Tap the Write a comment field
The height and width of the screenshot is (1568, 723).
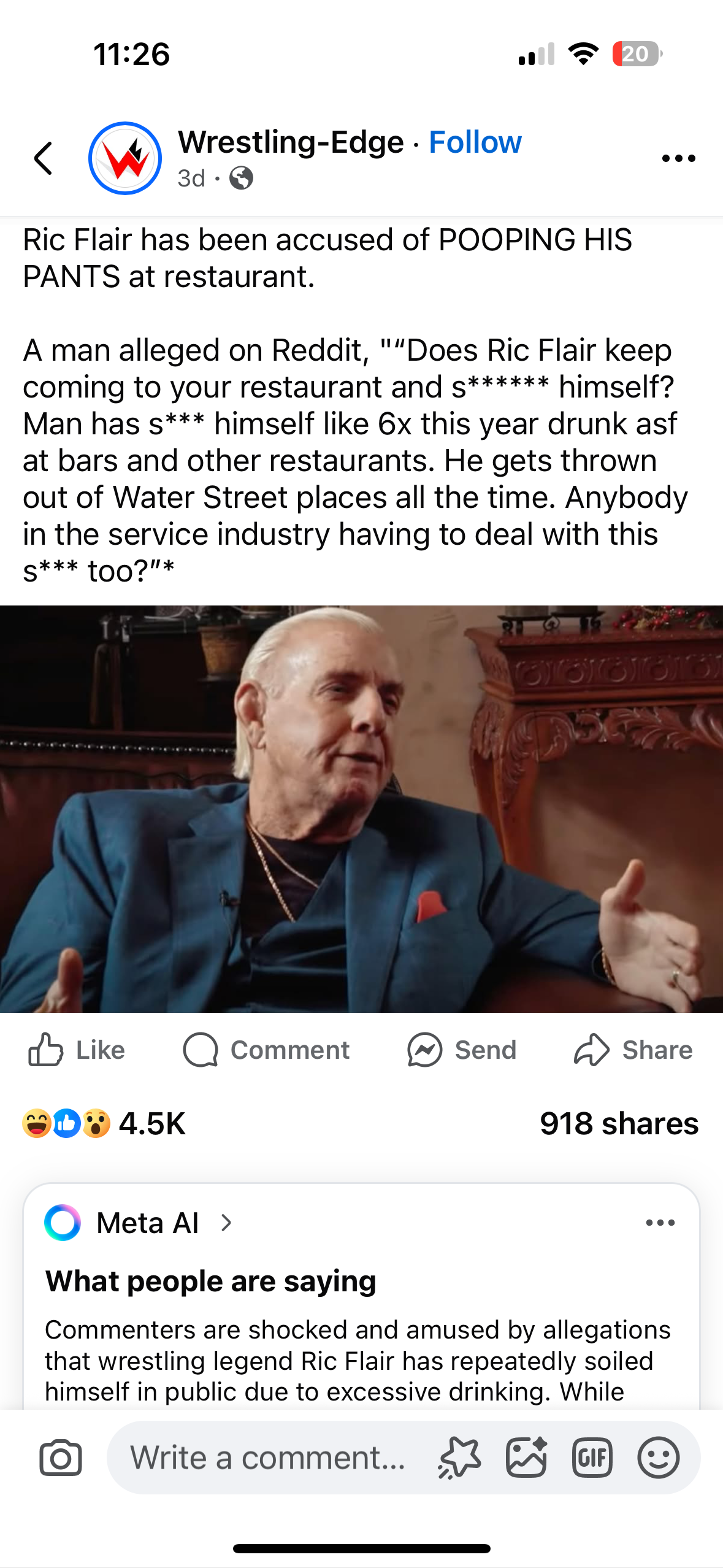[x=267, y=1458]
